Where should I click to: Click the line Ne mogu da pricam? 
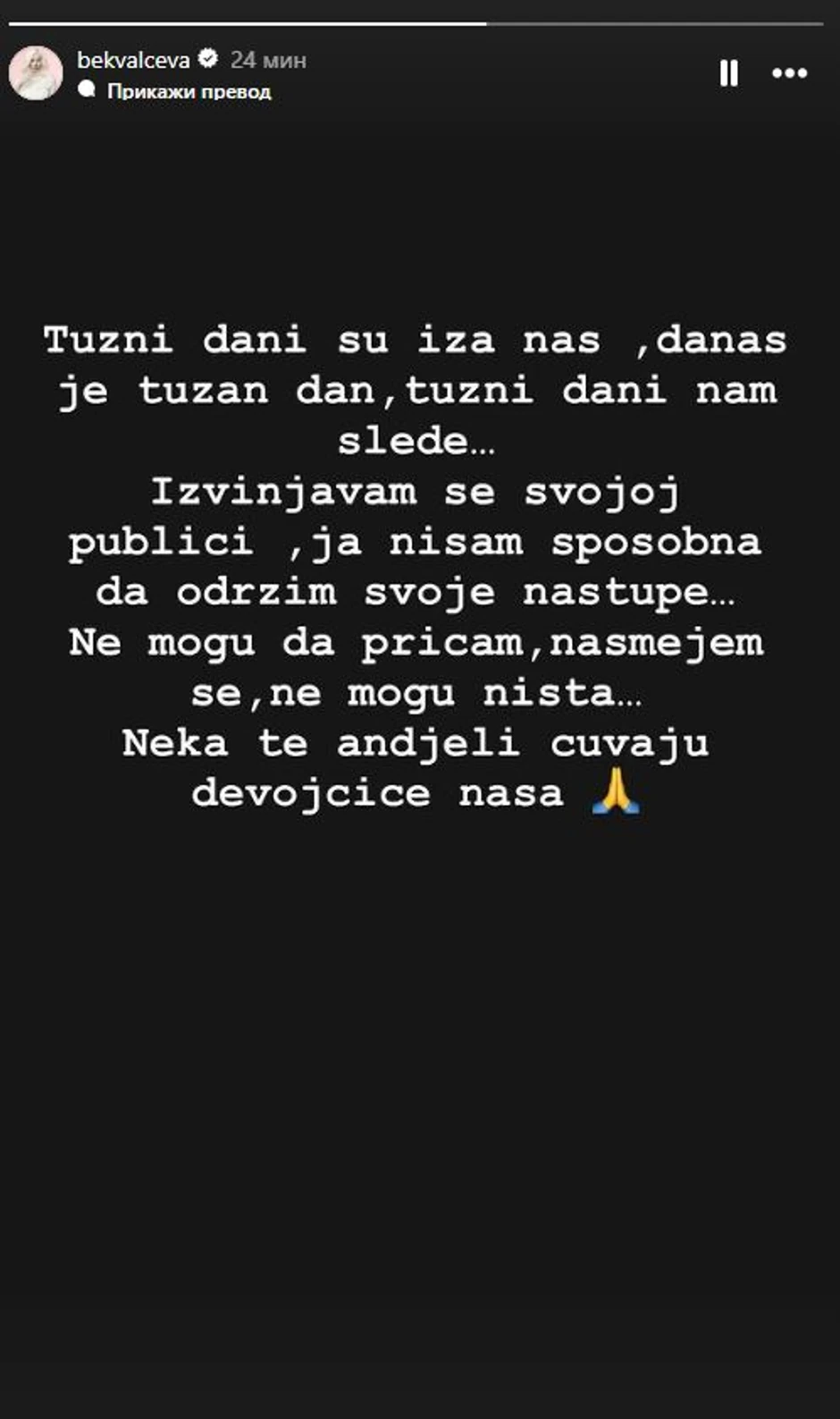[416, 642]
